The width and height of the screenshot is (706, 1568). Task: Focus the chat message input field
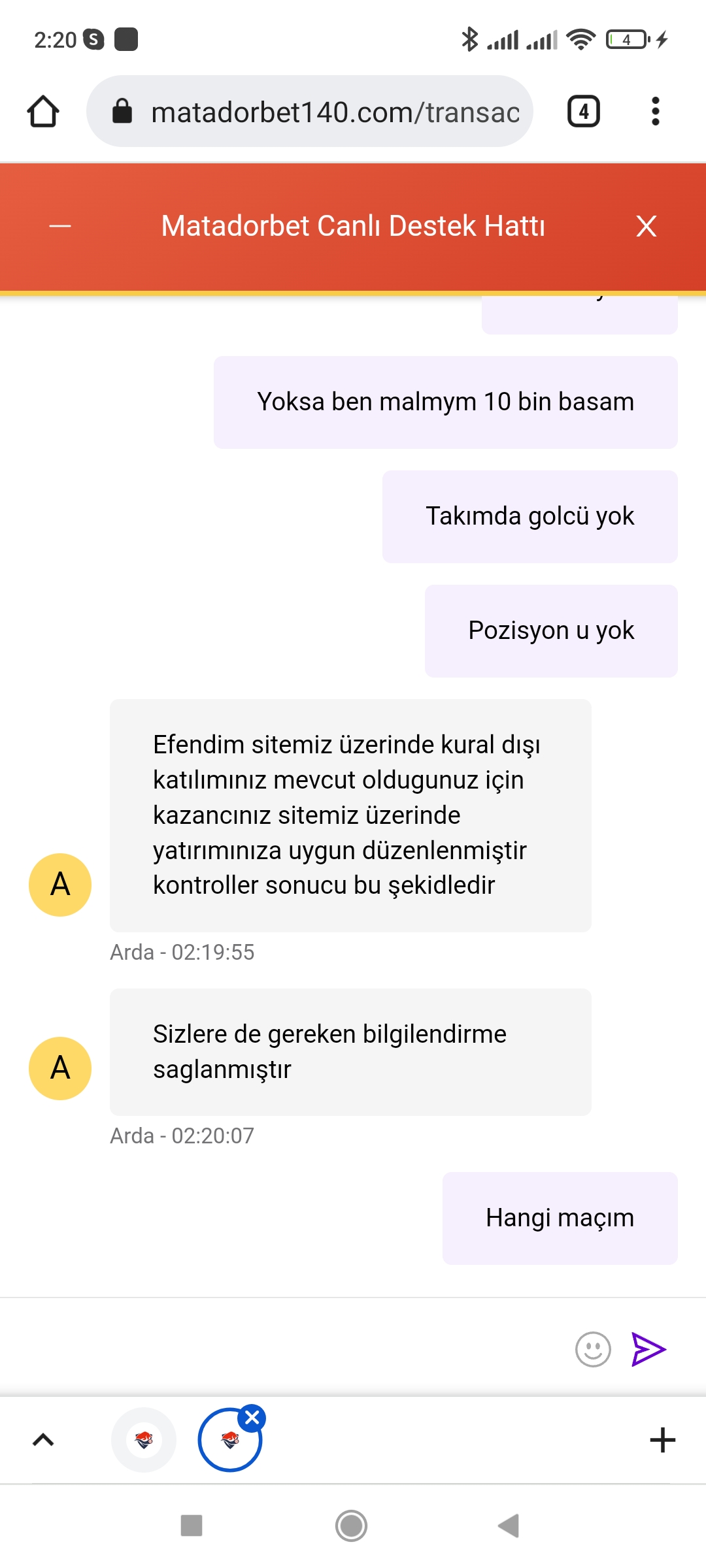tap(281, 1349)
